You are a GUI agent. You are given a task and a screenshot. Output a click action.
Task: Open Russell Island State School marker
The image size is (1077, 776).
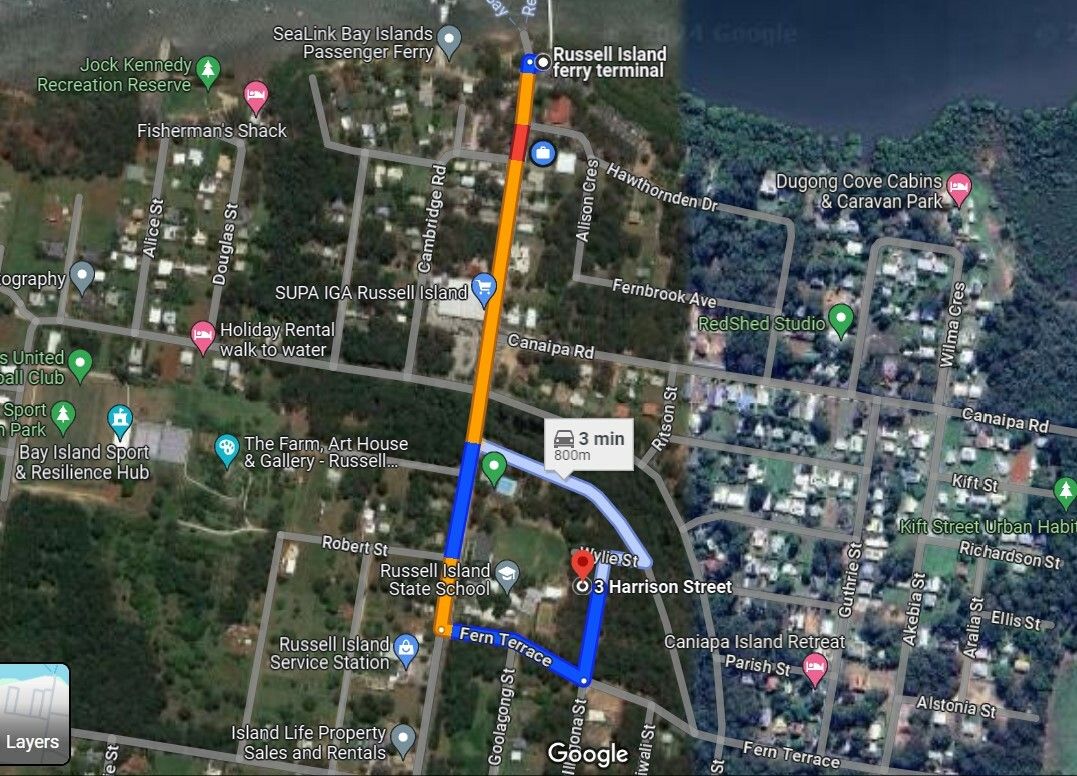508,575
